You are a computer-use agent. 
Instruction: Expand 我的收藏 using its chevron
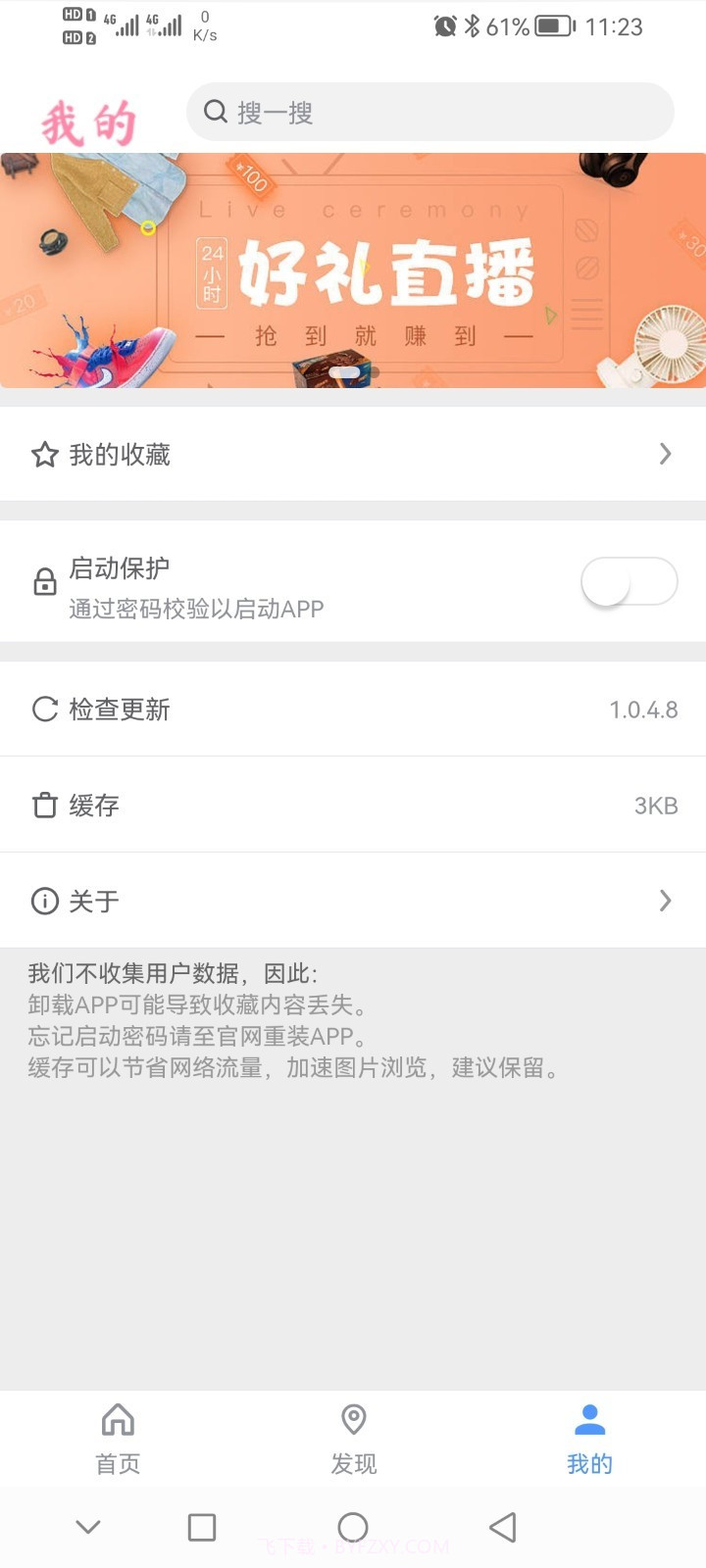(666, 454)
